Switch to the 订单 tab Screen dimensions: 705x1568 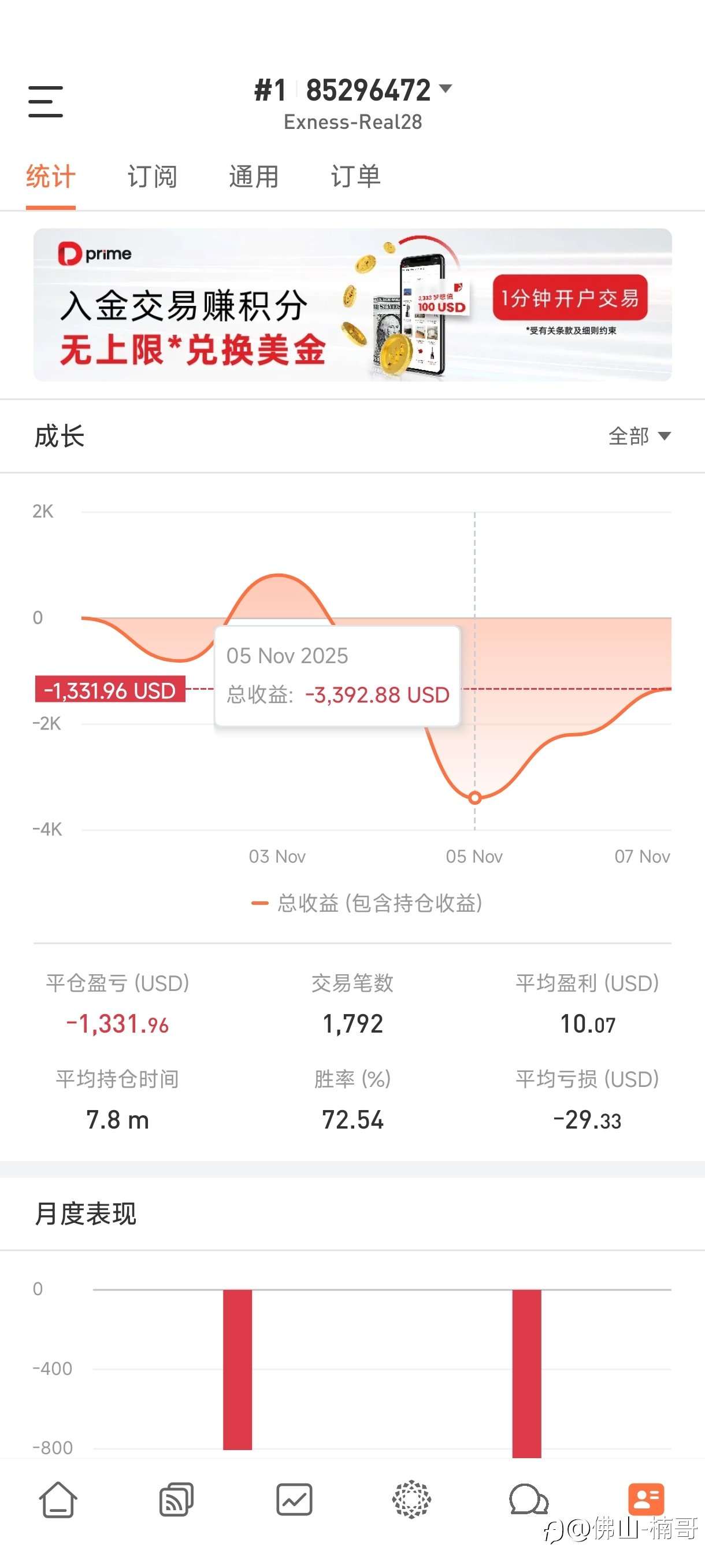(x=355, y=176)
